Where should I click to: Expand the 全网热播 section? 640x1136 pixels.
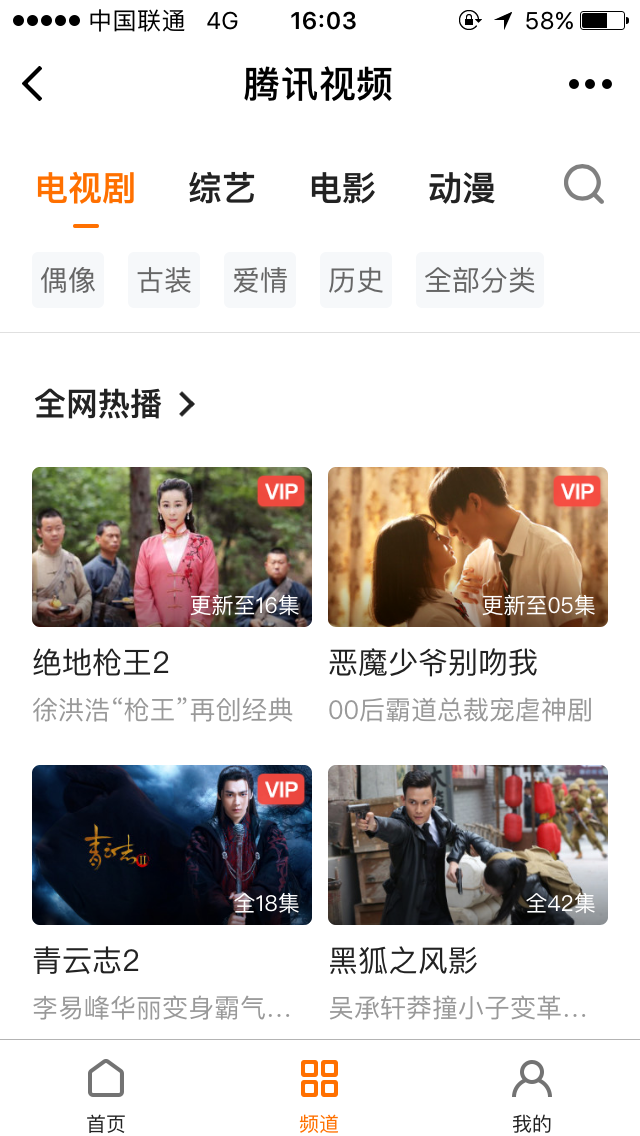point(115,404)
